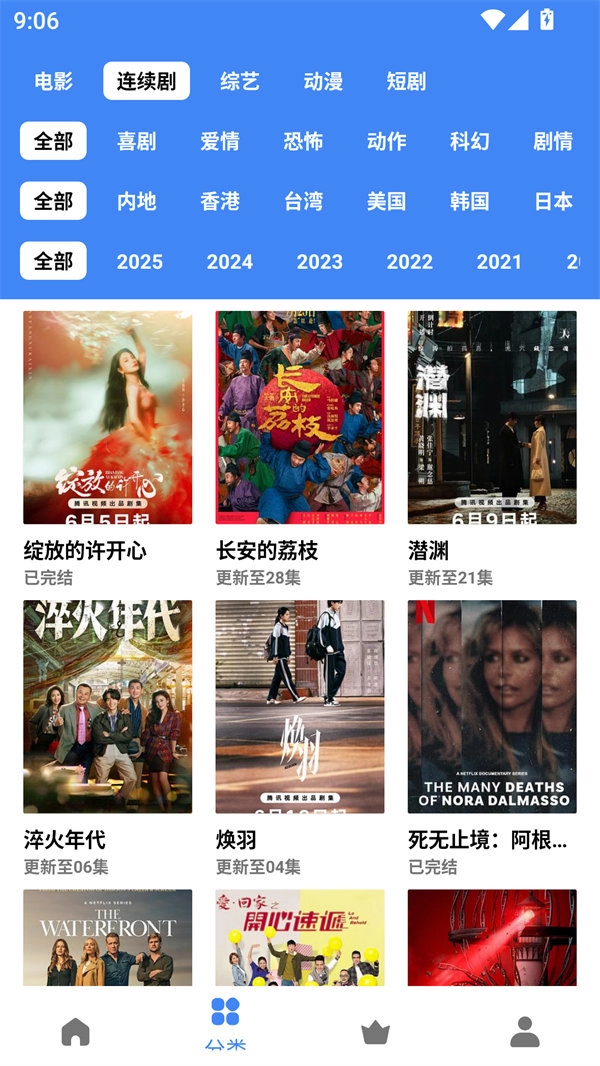The width and height of the screenshot is (600, 1066).
Task: Filter by year 2024
Action: coord(229,262)
